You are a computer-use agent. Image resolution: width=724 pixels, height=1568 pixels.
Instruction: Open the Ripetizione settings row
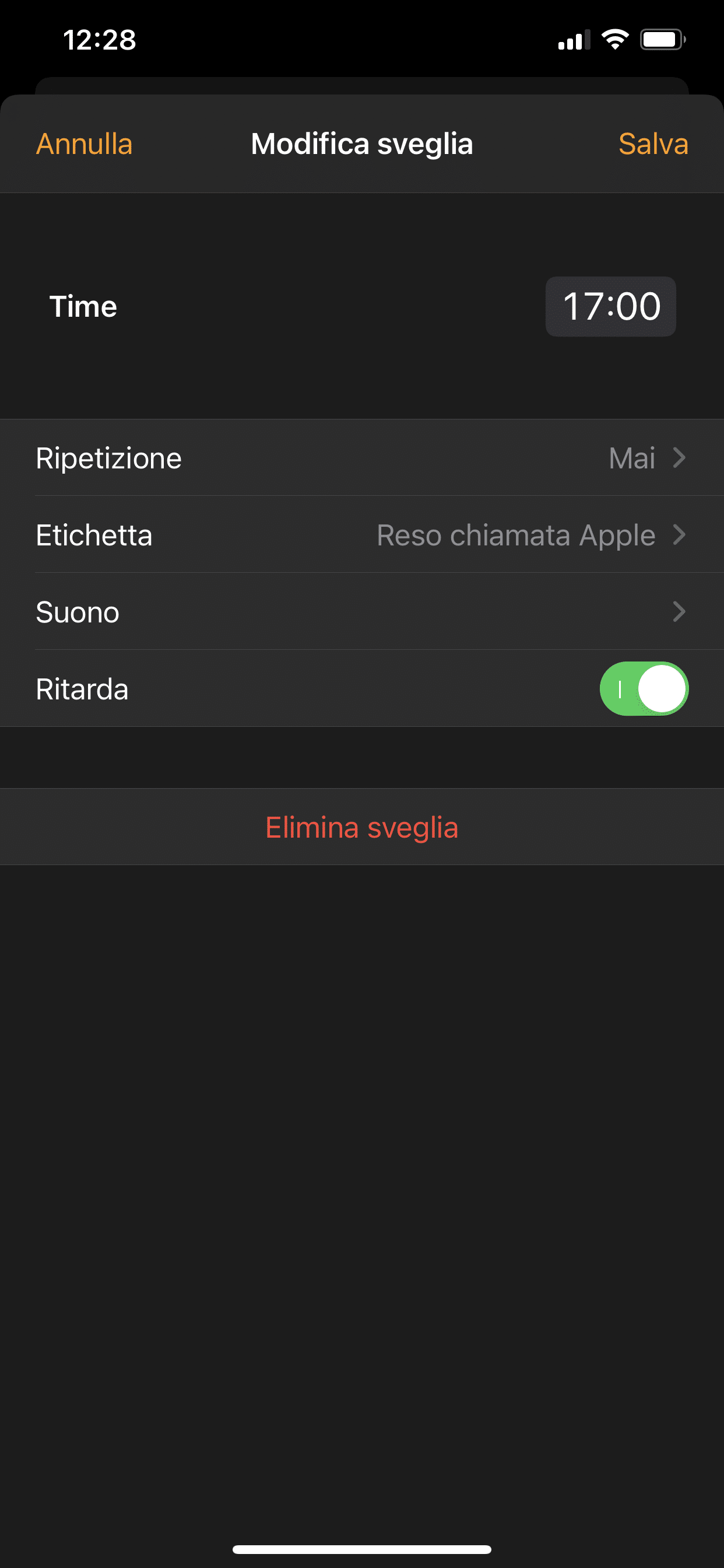362,458
